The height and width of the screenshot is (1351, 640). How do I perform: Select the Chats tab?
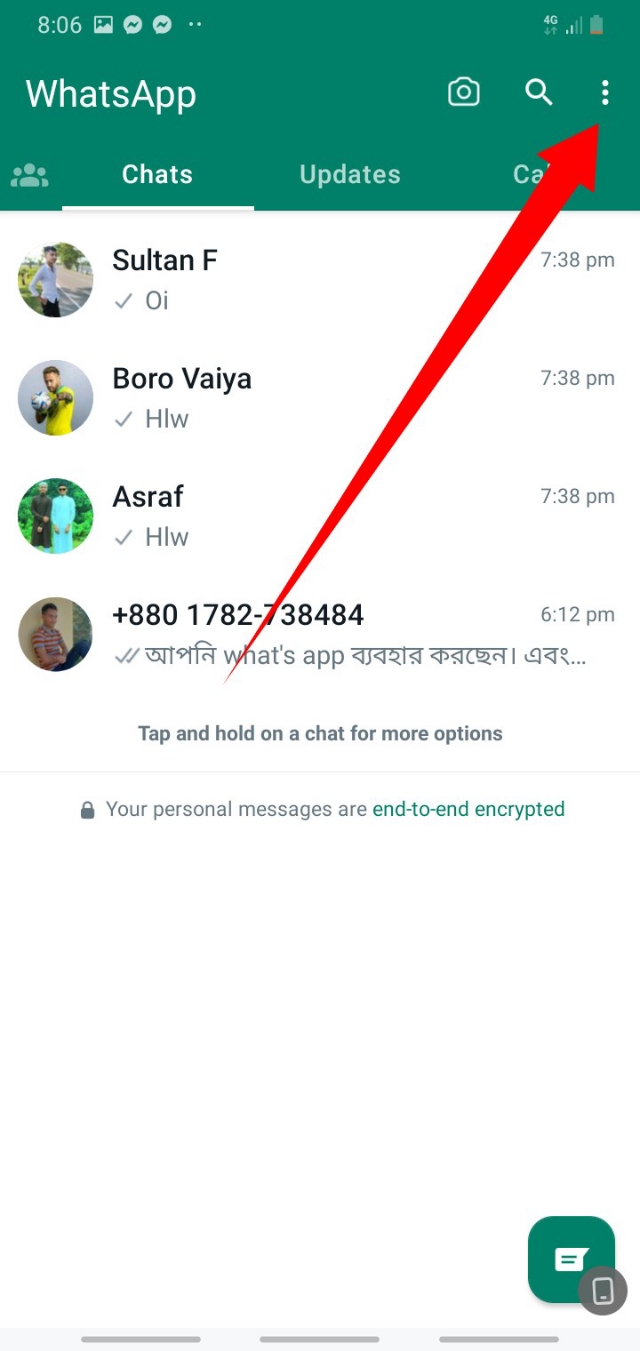157,175
